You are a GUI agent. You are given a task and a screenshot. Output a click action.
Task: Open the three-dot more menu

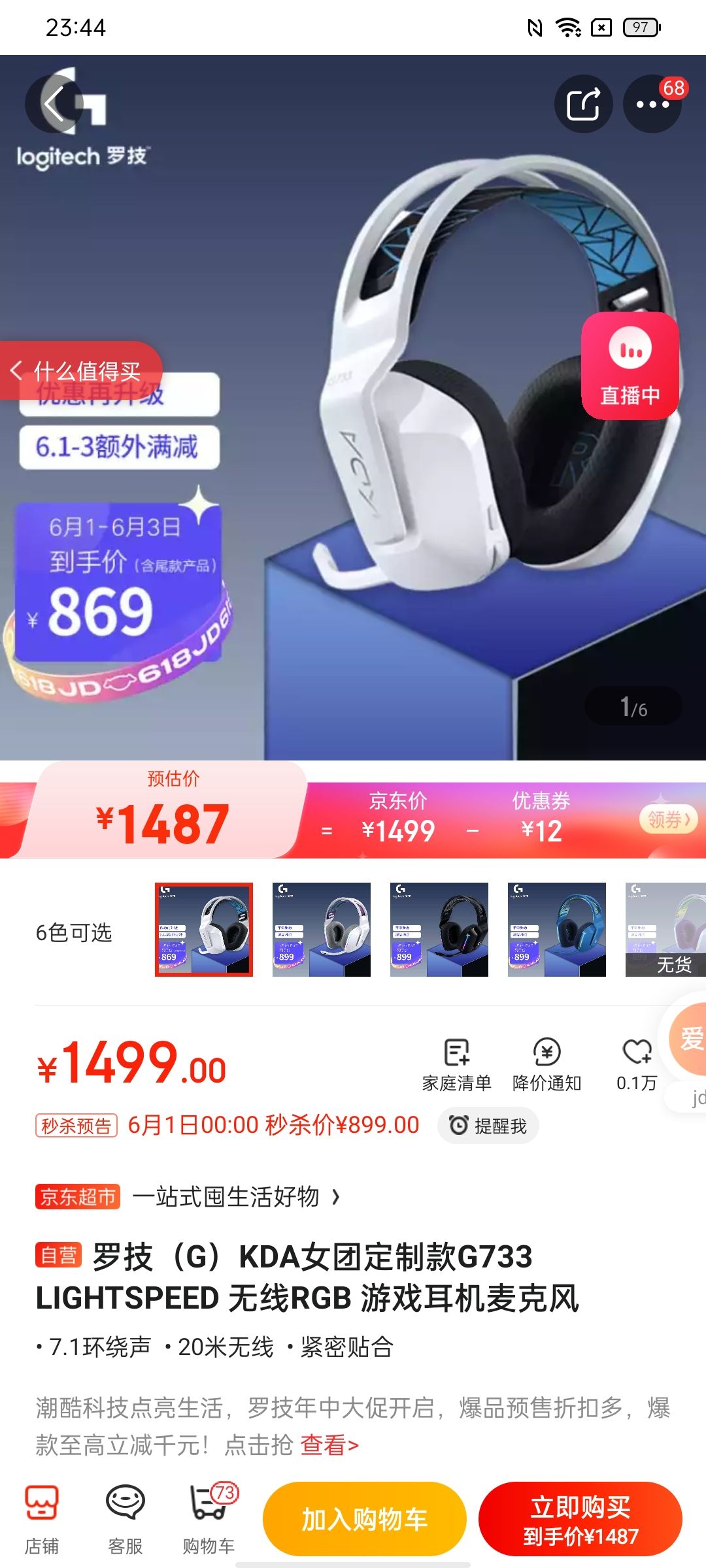[x=652, y=104]
